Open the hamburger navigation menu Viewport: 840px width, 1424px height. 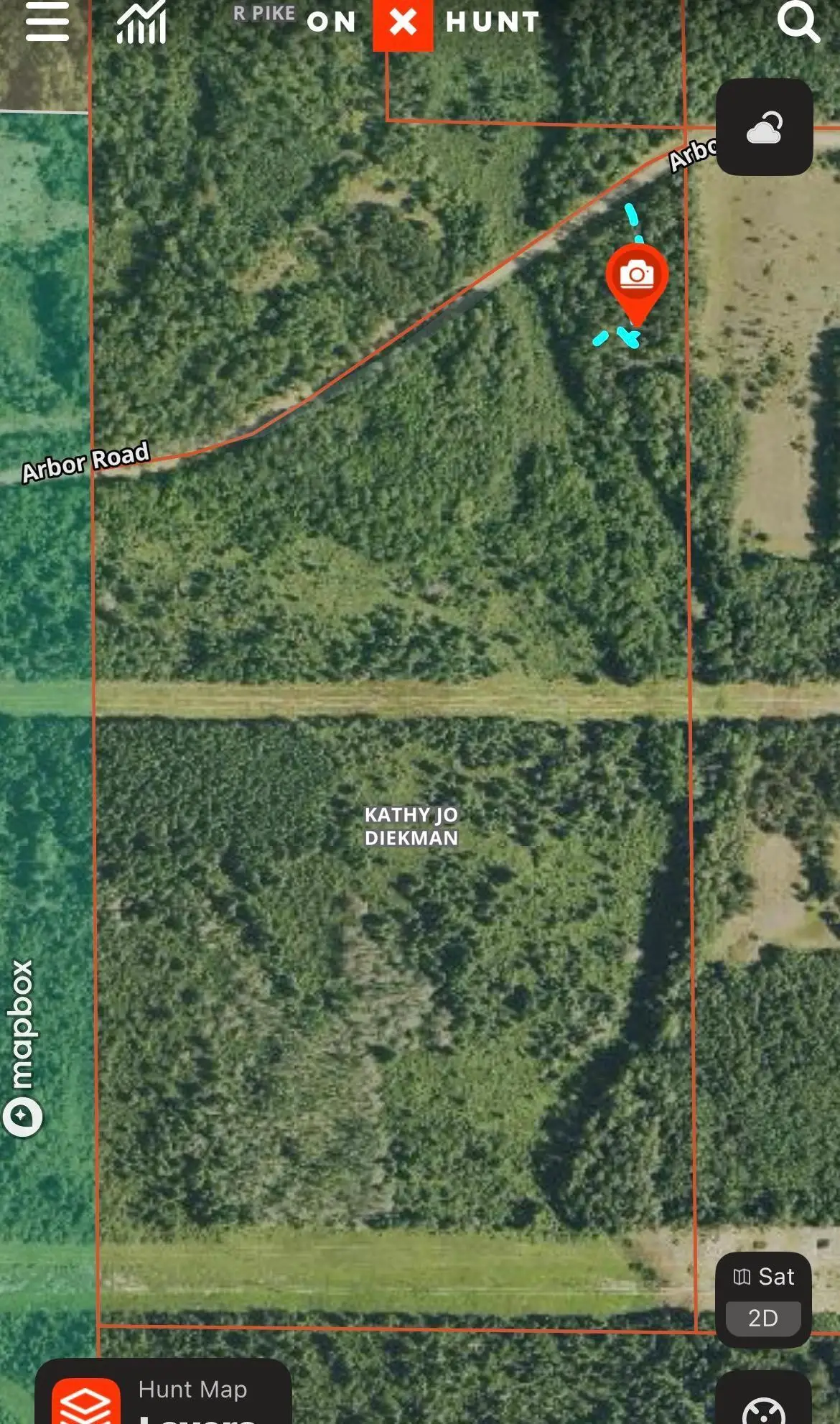tap(47, 22)
